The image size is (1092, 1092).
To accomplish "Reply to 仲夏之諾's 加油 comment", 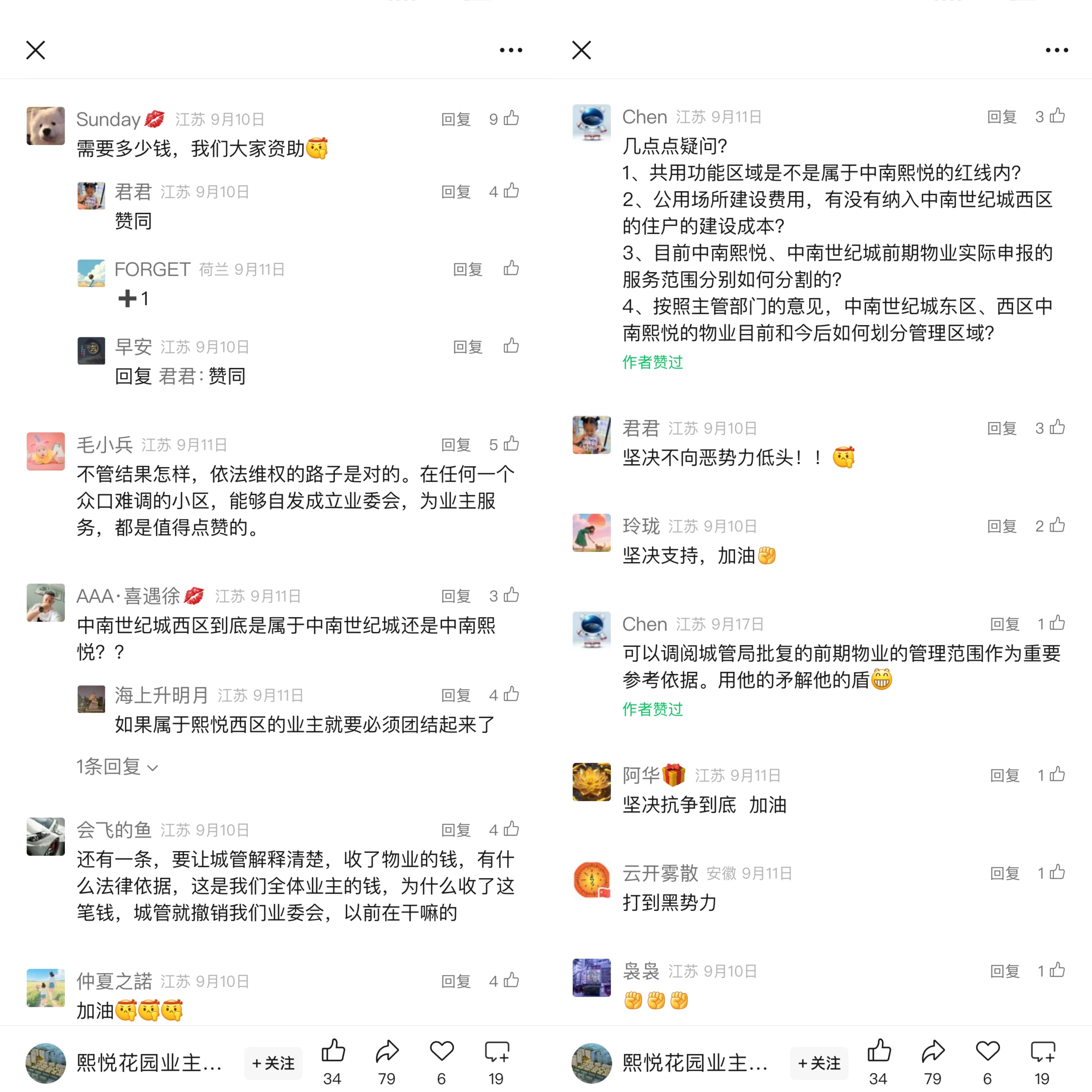I will tap(456, 981).
